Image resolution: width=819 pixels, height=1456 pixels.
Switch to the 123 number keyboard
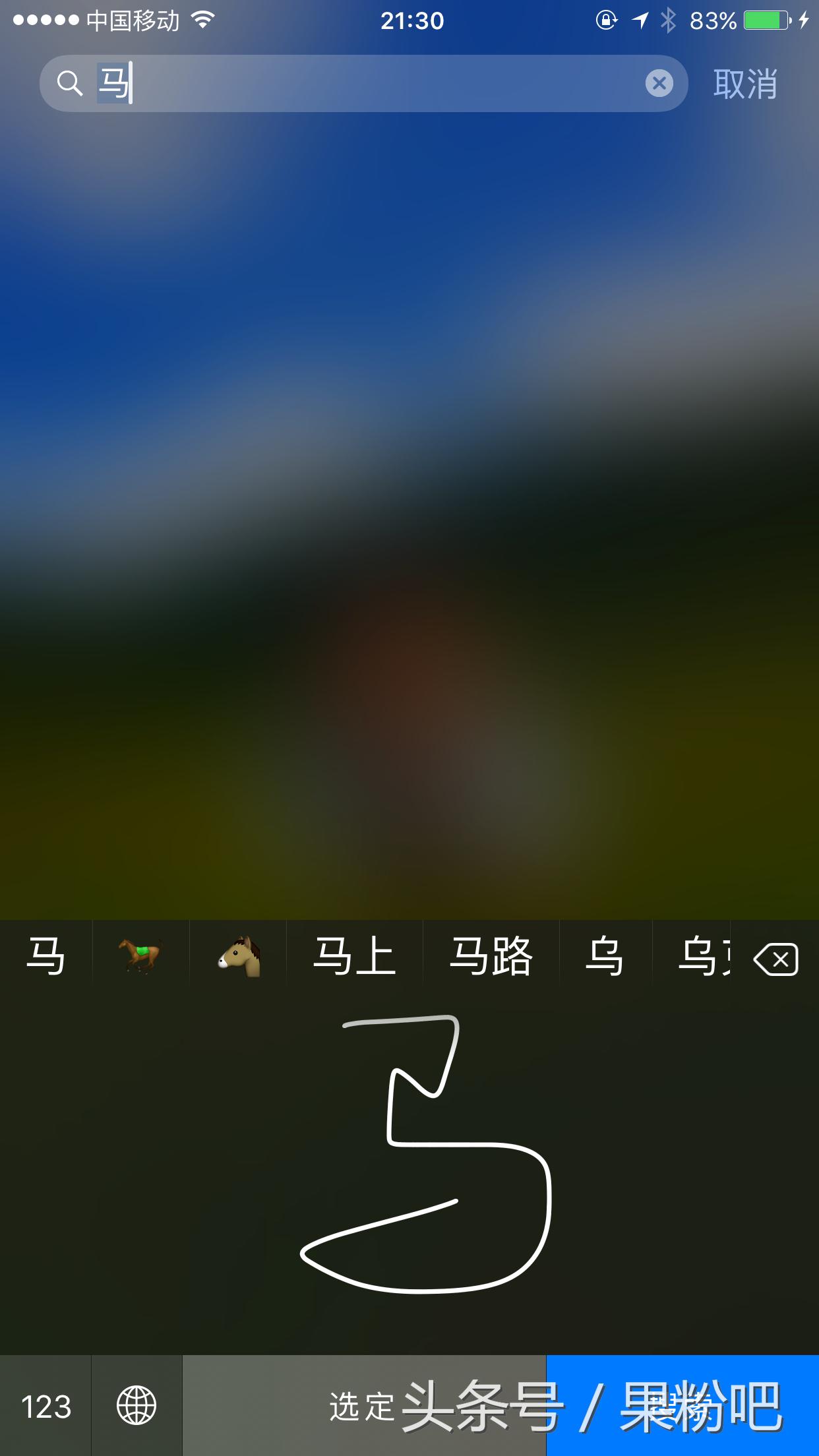[45, 1405]
